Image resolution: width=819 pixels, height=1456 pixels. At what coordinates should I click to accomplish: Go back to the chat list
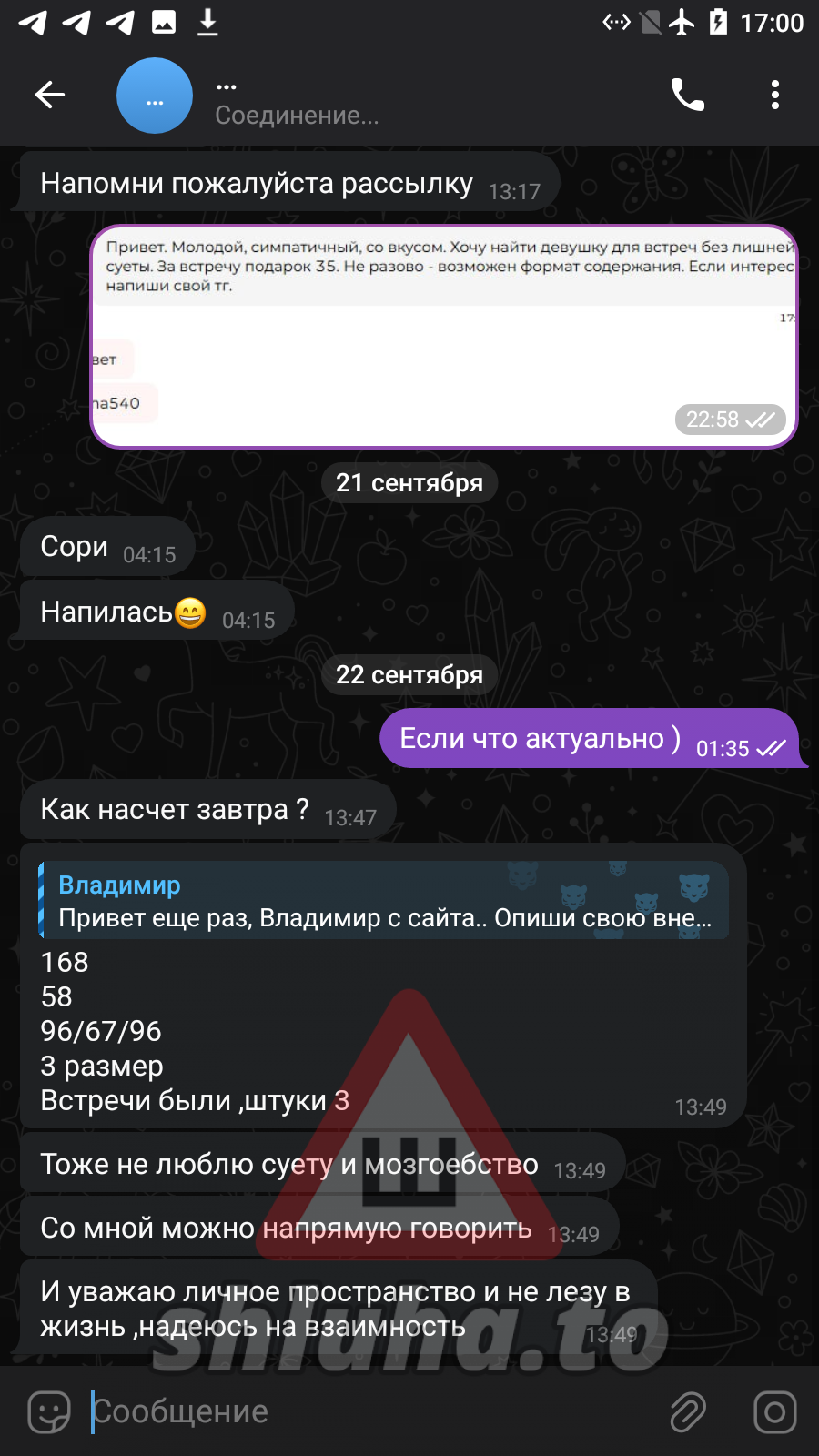50,95
